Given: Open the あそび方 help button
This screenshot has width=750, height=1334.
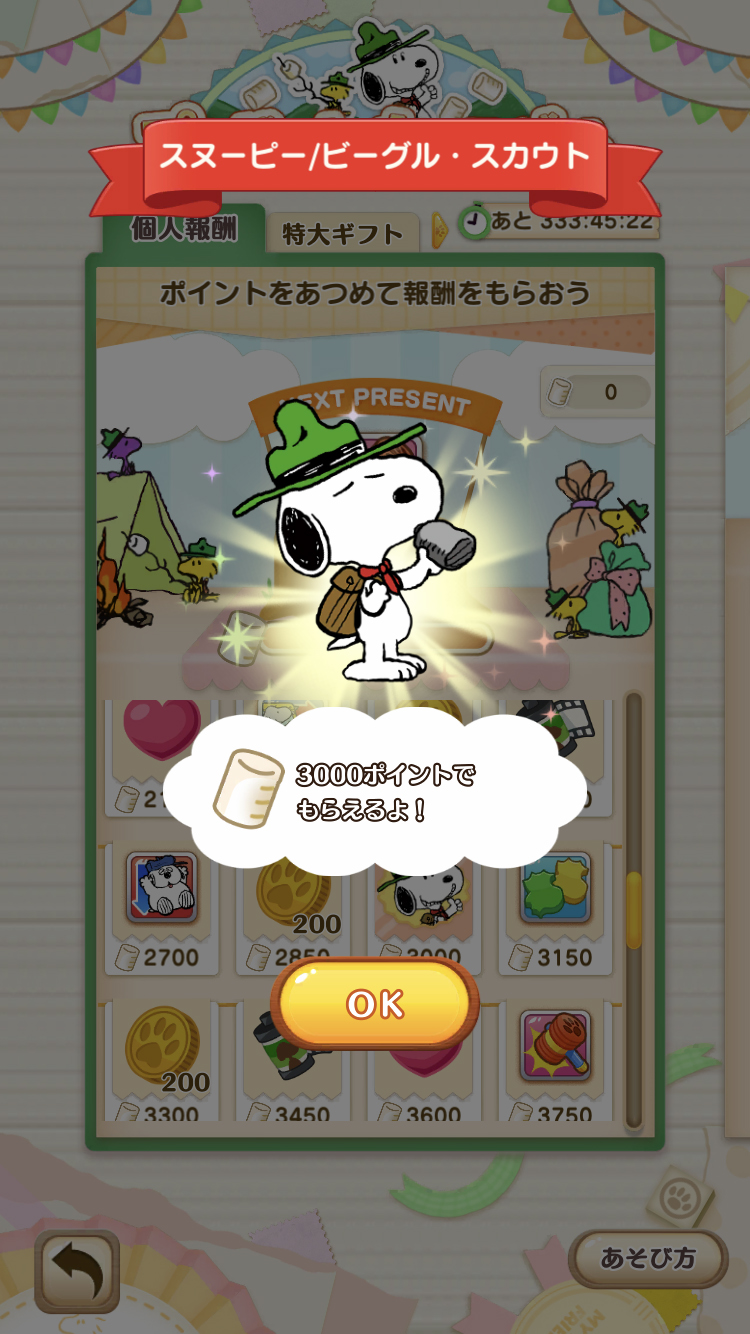Looking at the screenshot, I should point(648,1258).
